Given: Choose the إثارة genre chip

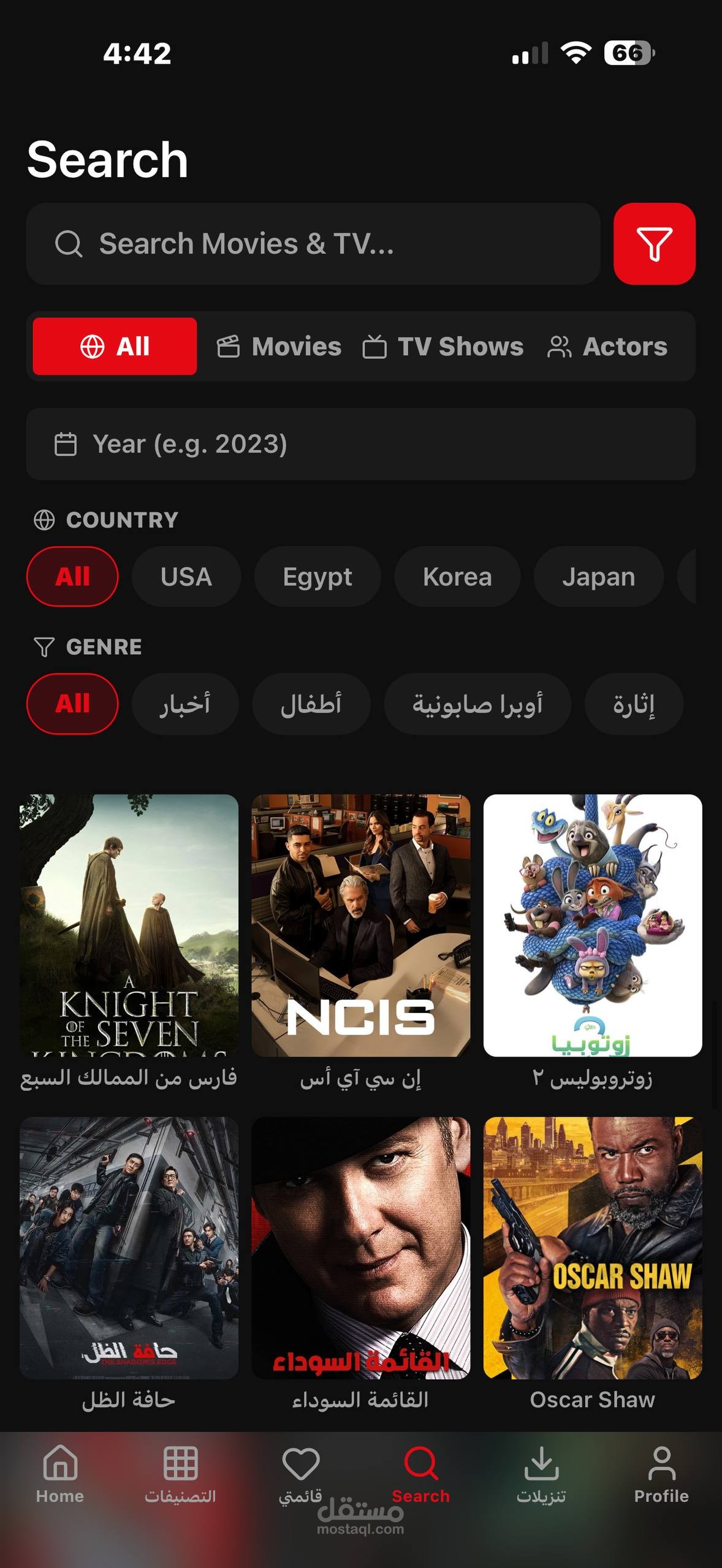Looking at the screenshot, I should pos(634,704).
